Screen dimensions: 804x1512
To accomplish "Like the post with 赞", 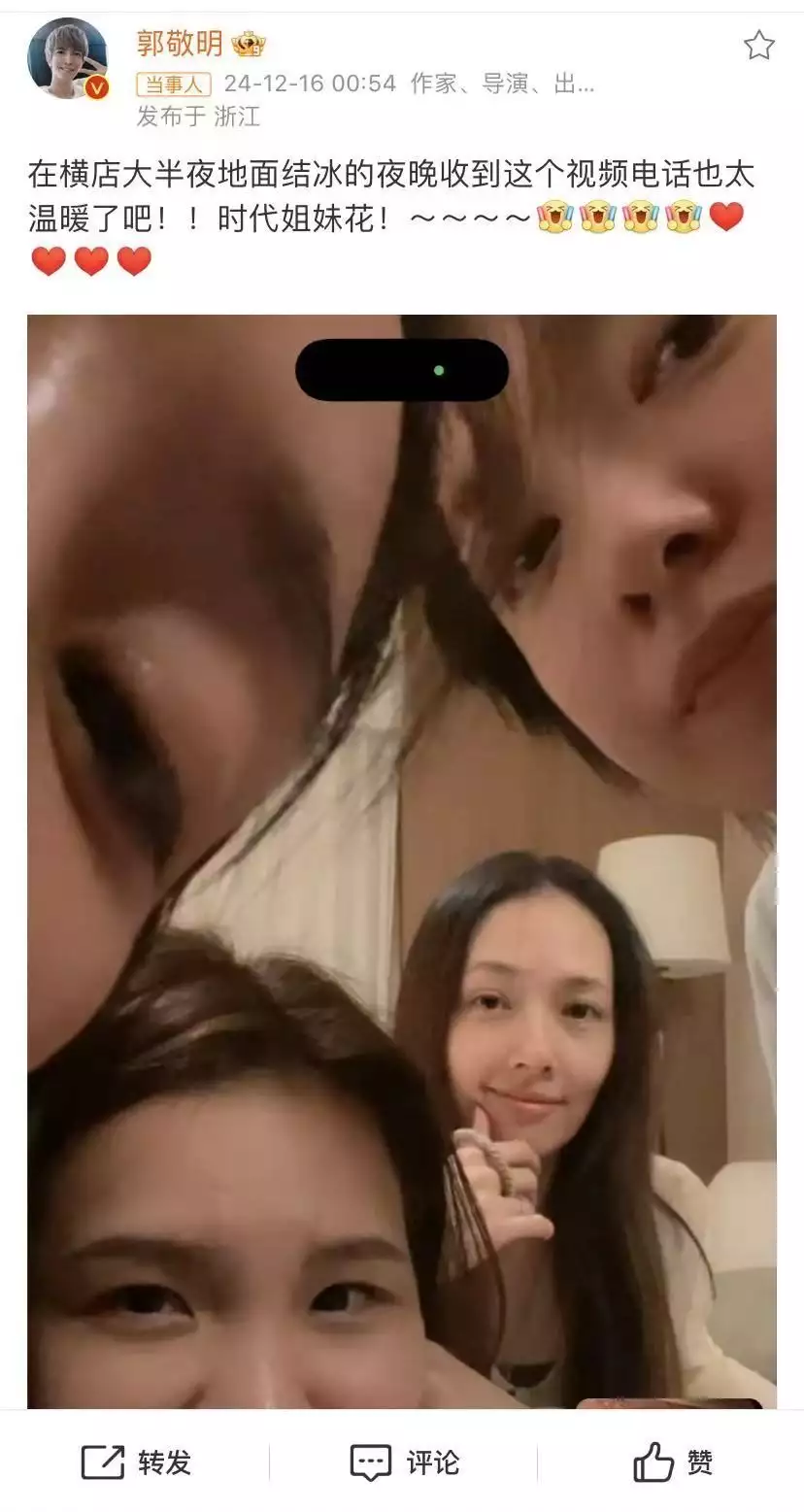I will tap(673, 1462).
